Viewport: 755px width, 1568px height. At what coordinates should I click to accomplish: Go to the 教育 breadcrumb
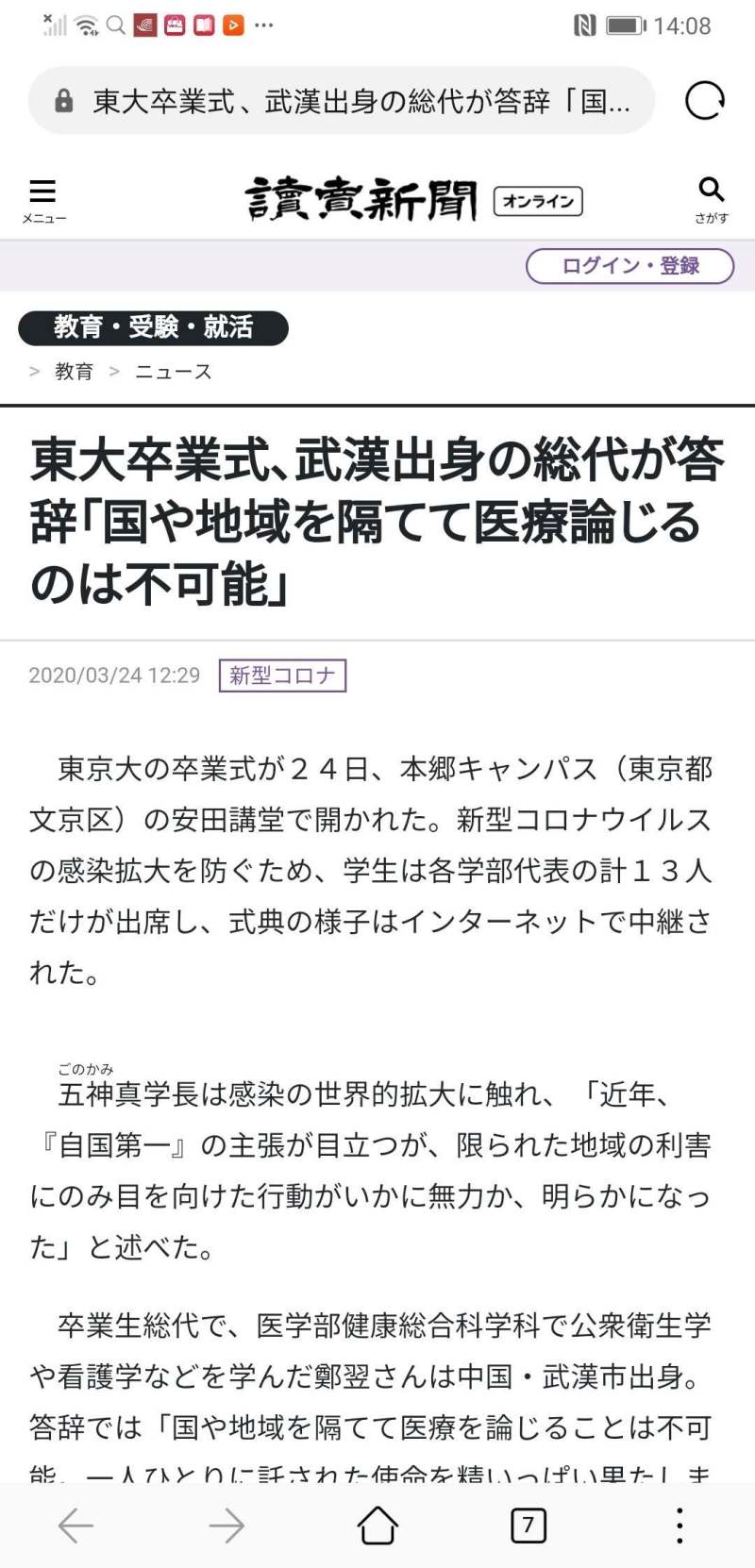tap(74, 372)
